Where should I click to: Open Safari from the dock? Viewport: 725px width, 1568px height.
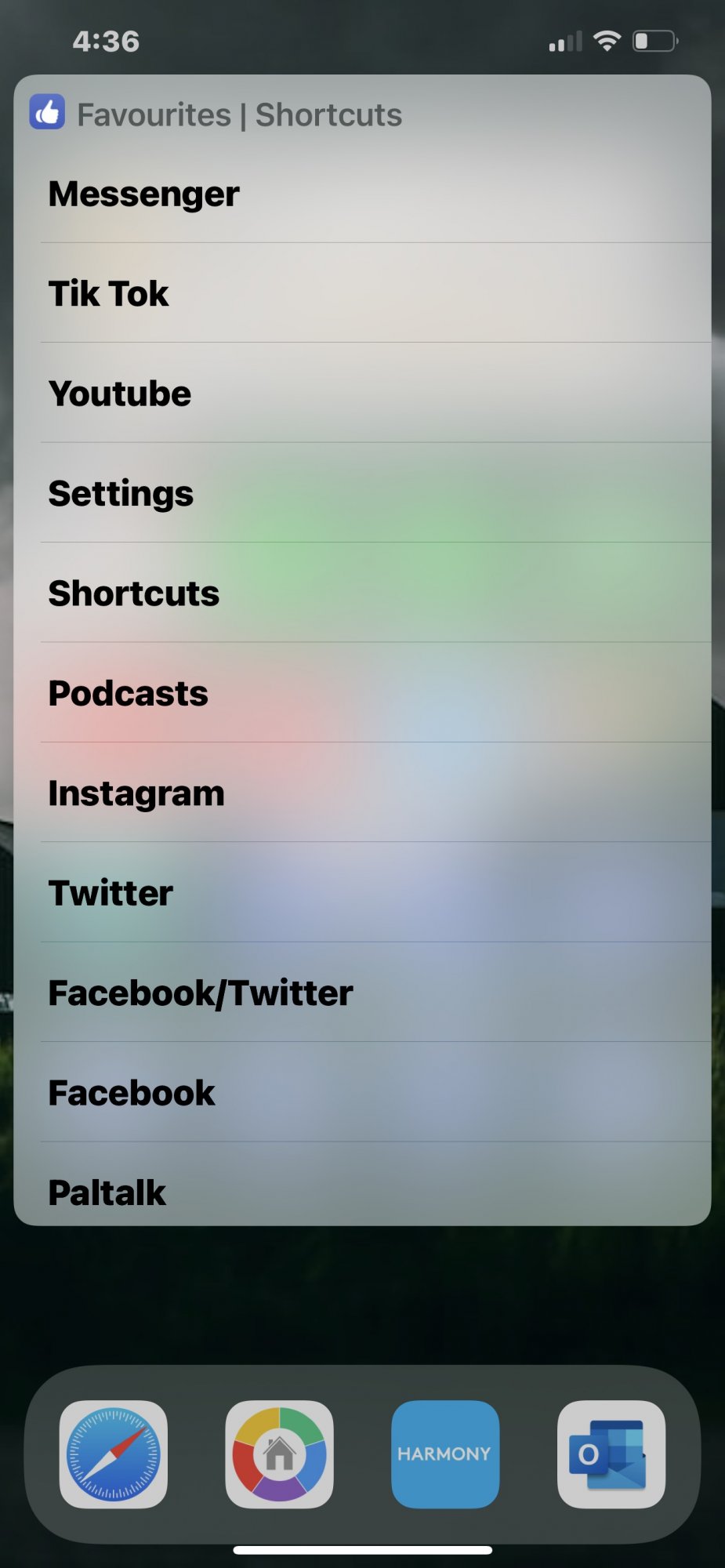point(114,1454)
